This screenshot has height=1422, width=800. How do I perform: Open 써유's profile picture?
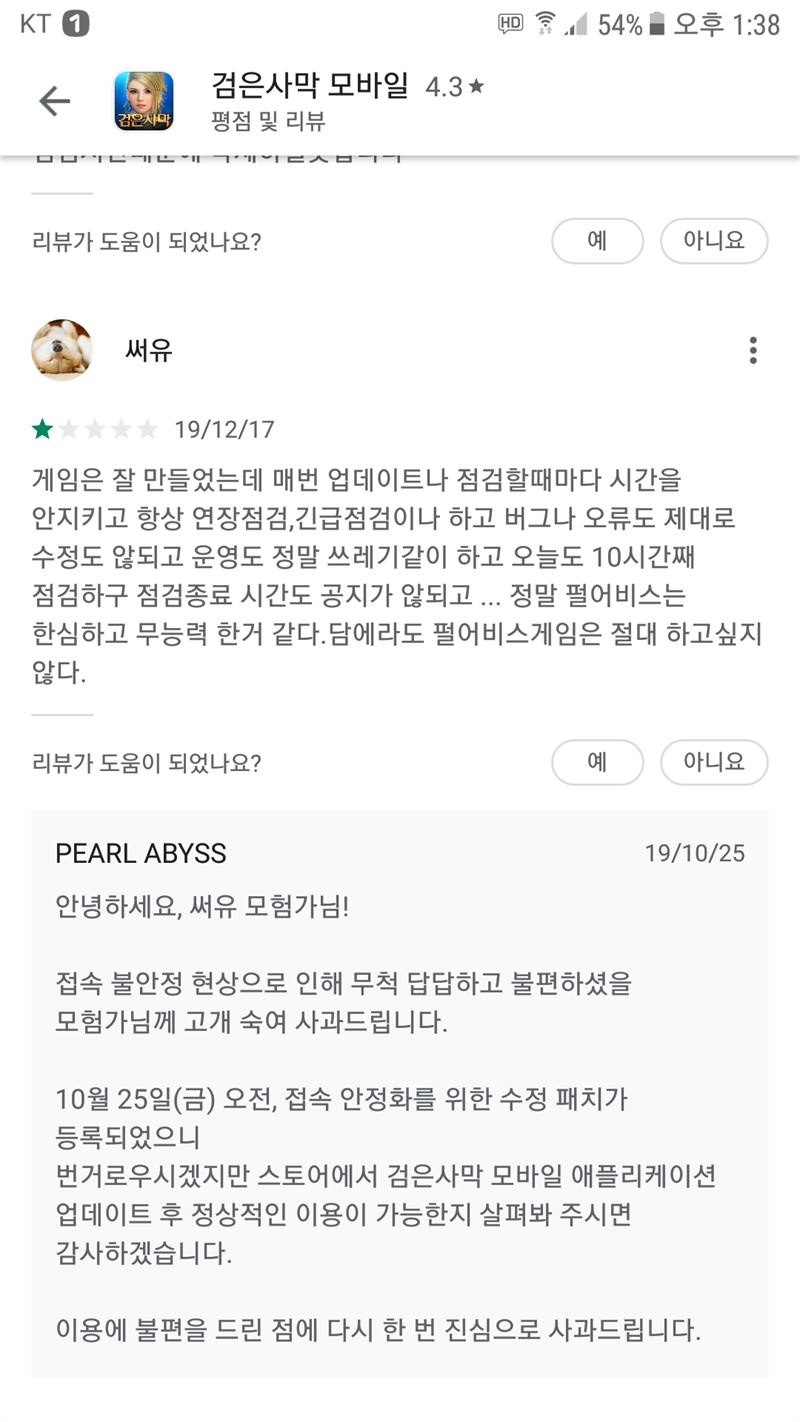click(x=62, y=350)
